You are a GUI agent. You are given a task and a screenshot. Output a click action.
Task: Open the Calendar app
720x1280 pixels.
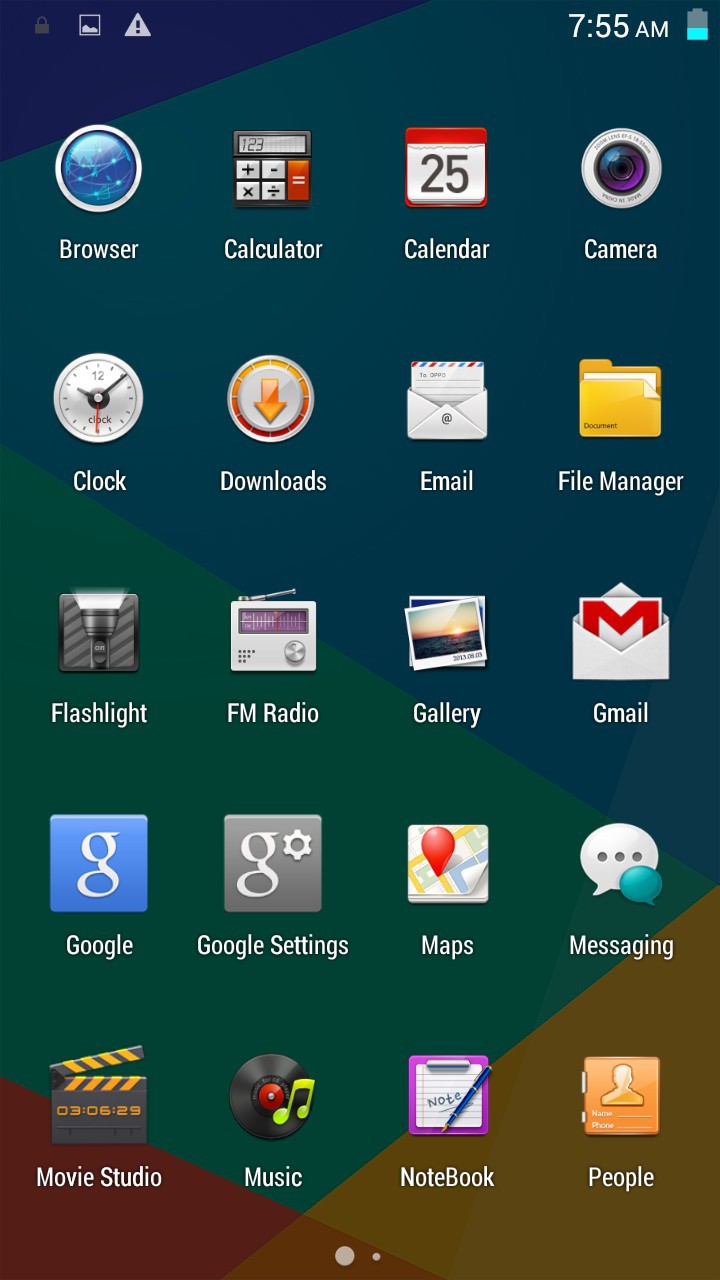coord(446,168)
